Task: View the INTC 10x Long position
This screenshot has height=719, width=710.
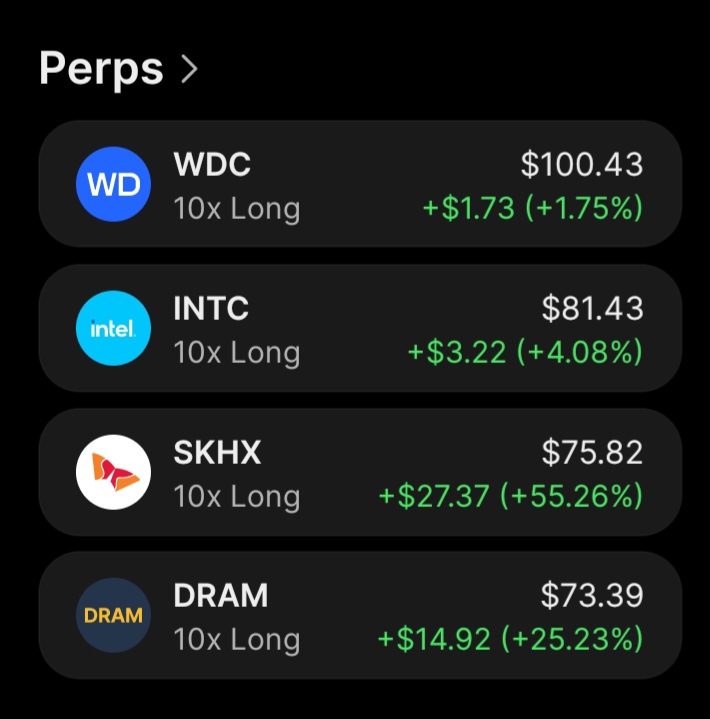Action: point(360,328)
